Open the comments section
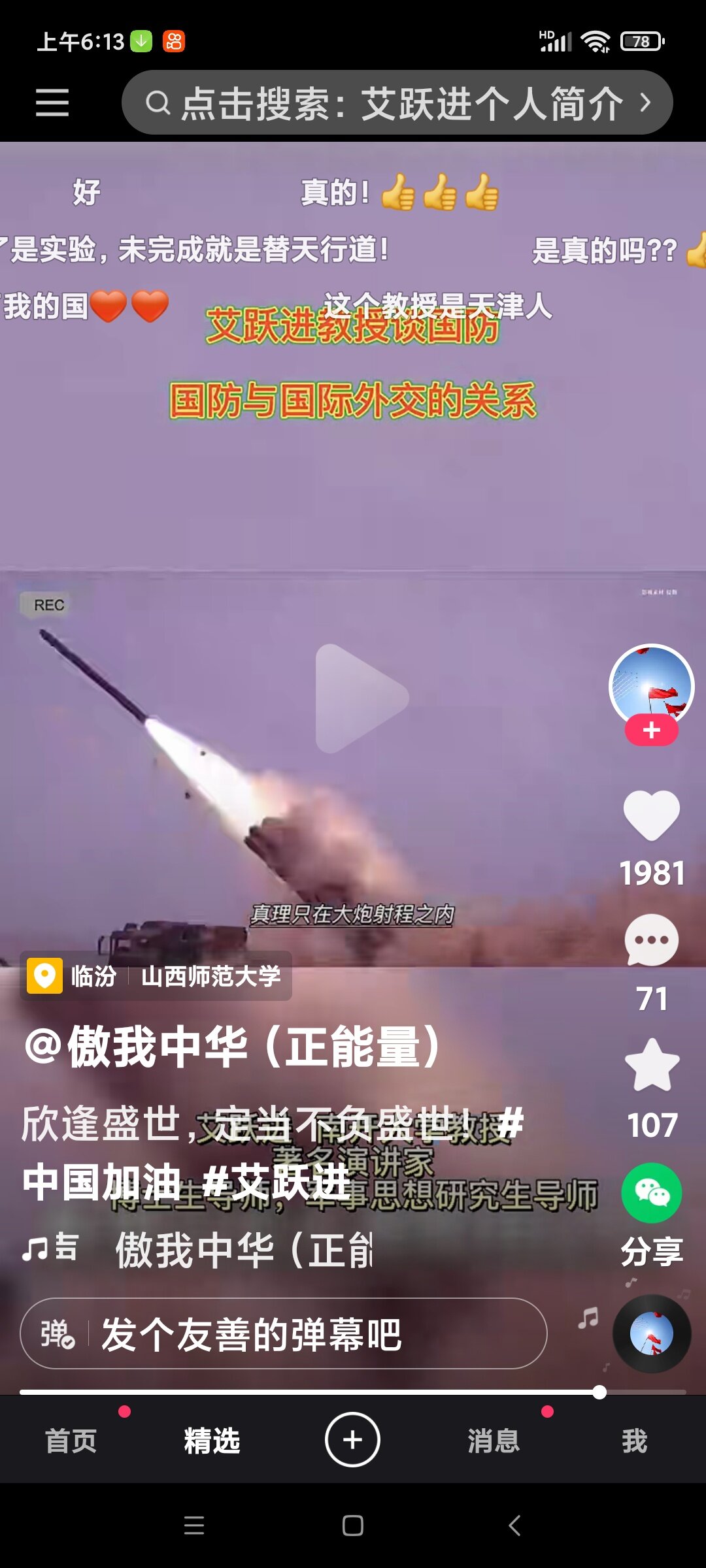706x1568 pixels. pyautogui.click(x=651, y=941)
